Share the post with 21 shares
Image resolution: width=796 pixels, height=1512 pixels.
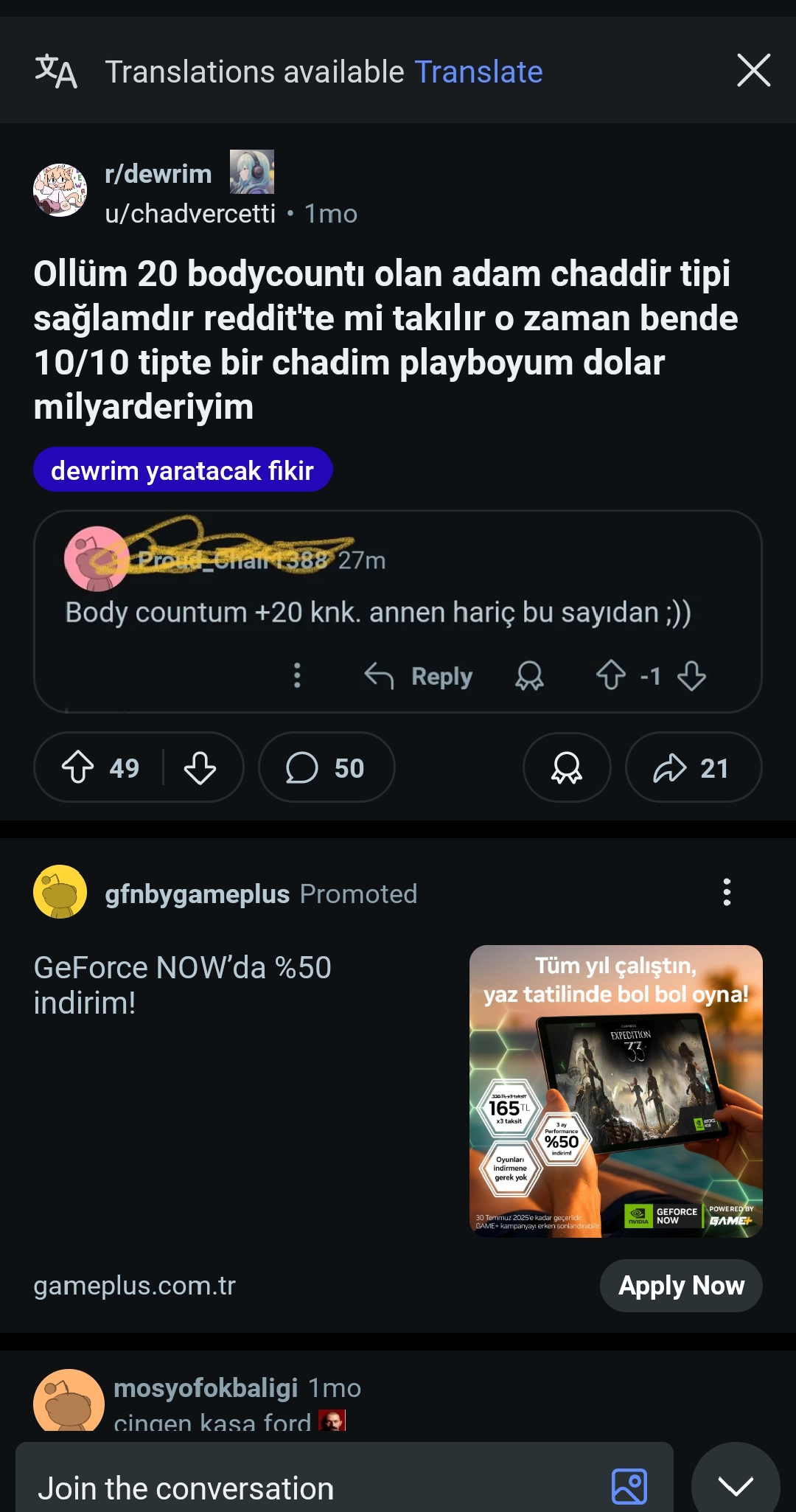point(693,767)
